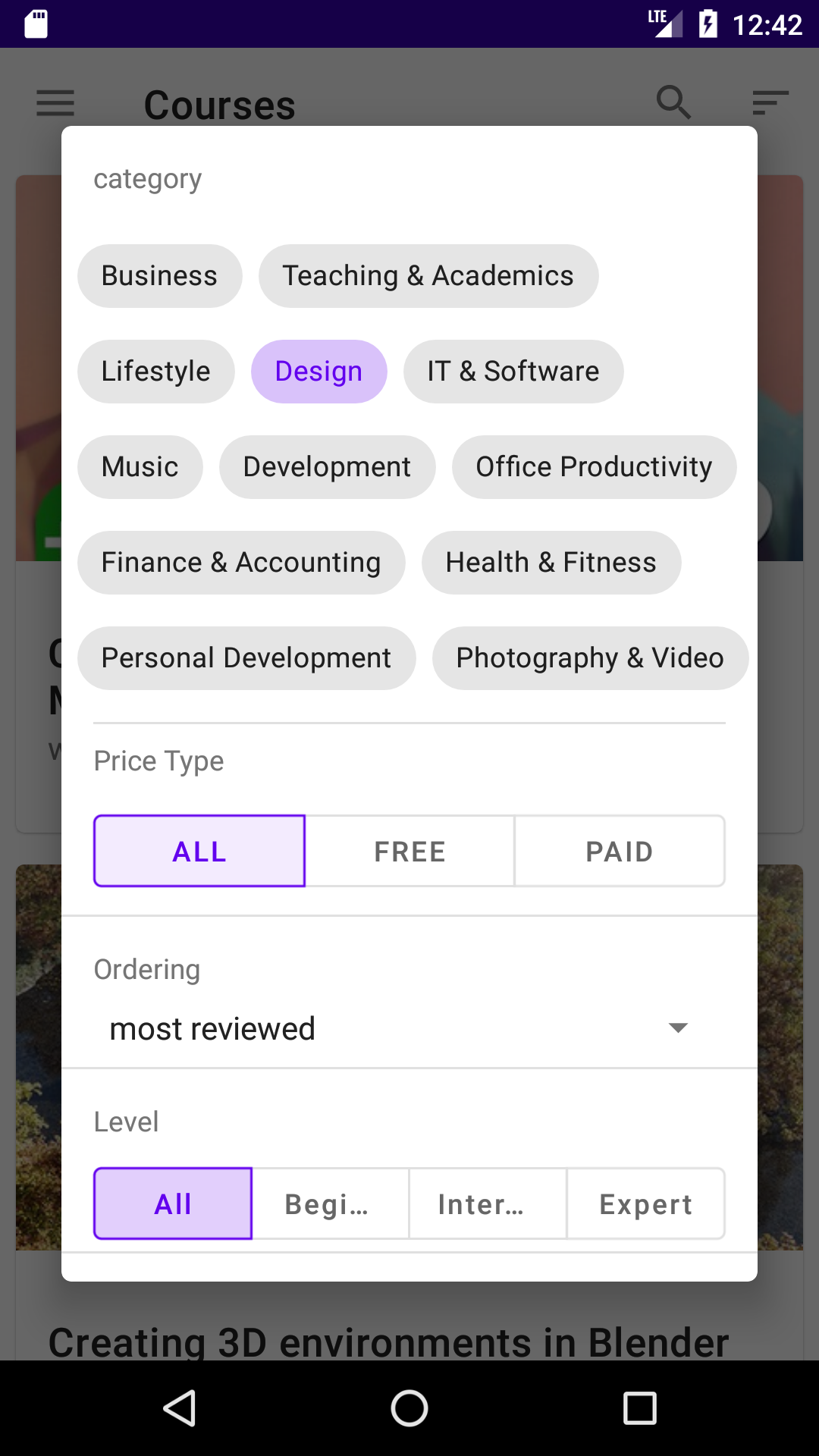Switch price type to PAID

point(619,851)
